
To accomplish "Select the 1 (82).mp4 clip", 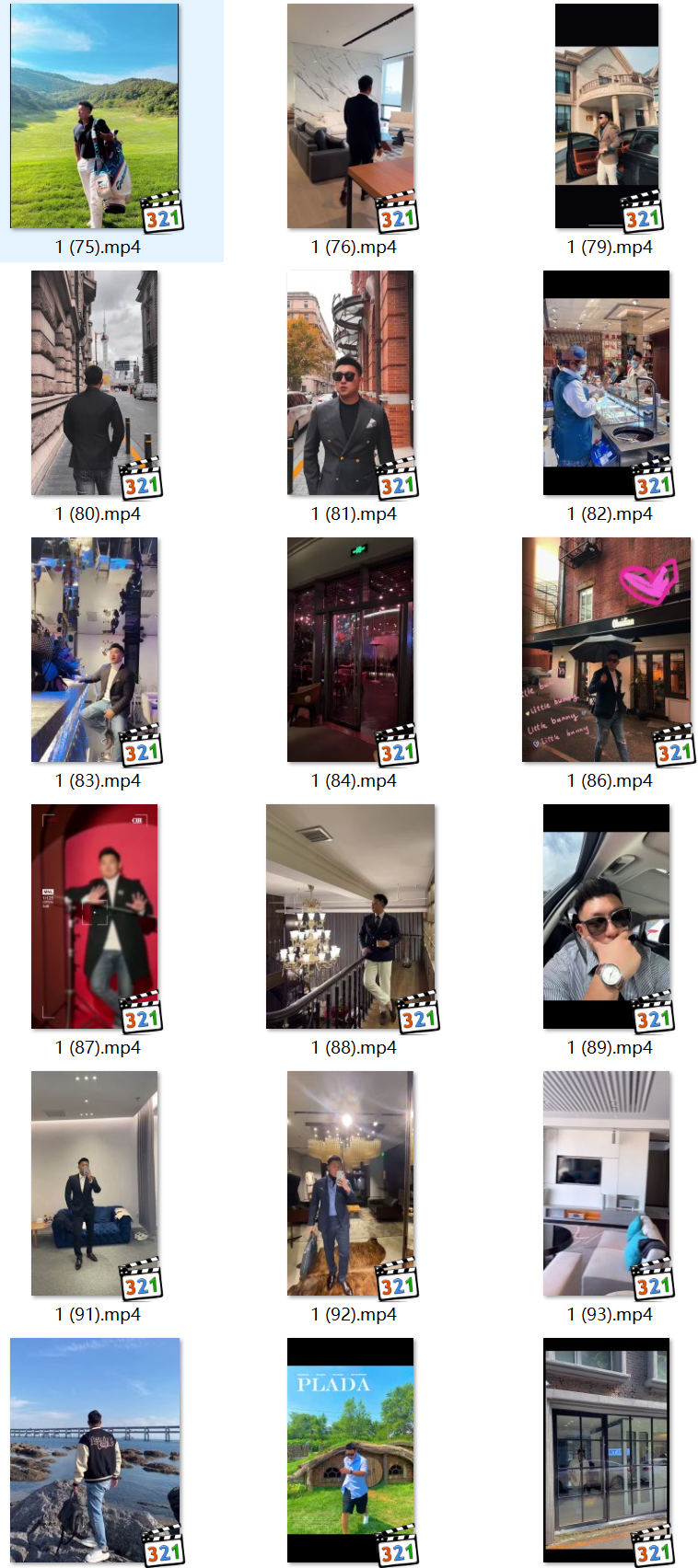I will (607, 383).
